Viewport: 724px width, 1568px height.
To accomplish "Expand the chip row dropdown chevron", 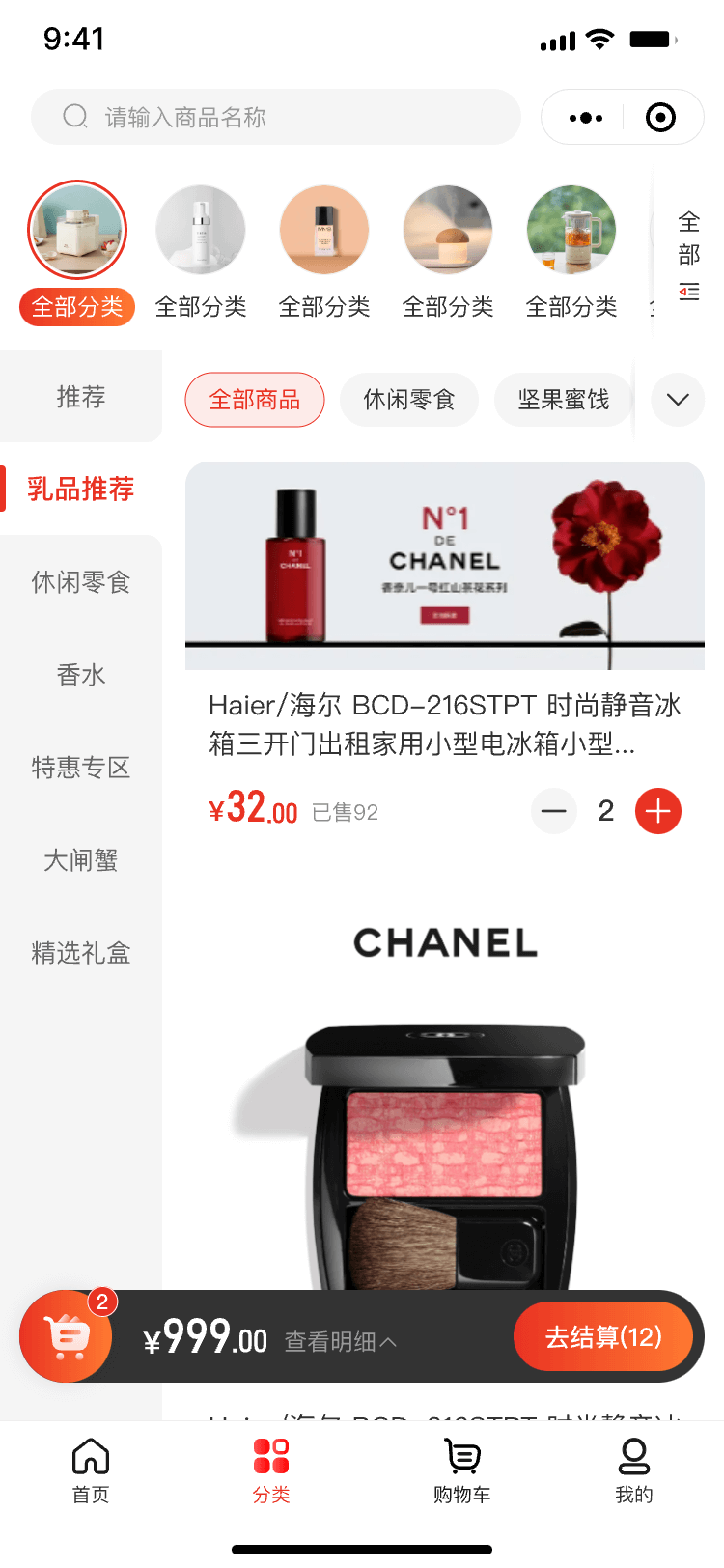I will point(678,400).
